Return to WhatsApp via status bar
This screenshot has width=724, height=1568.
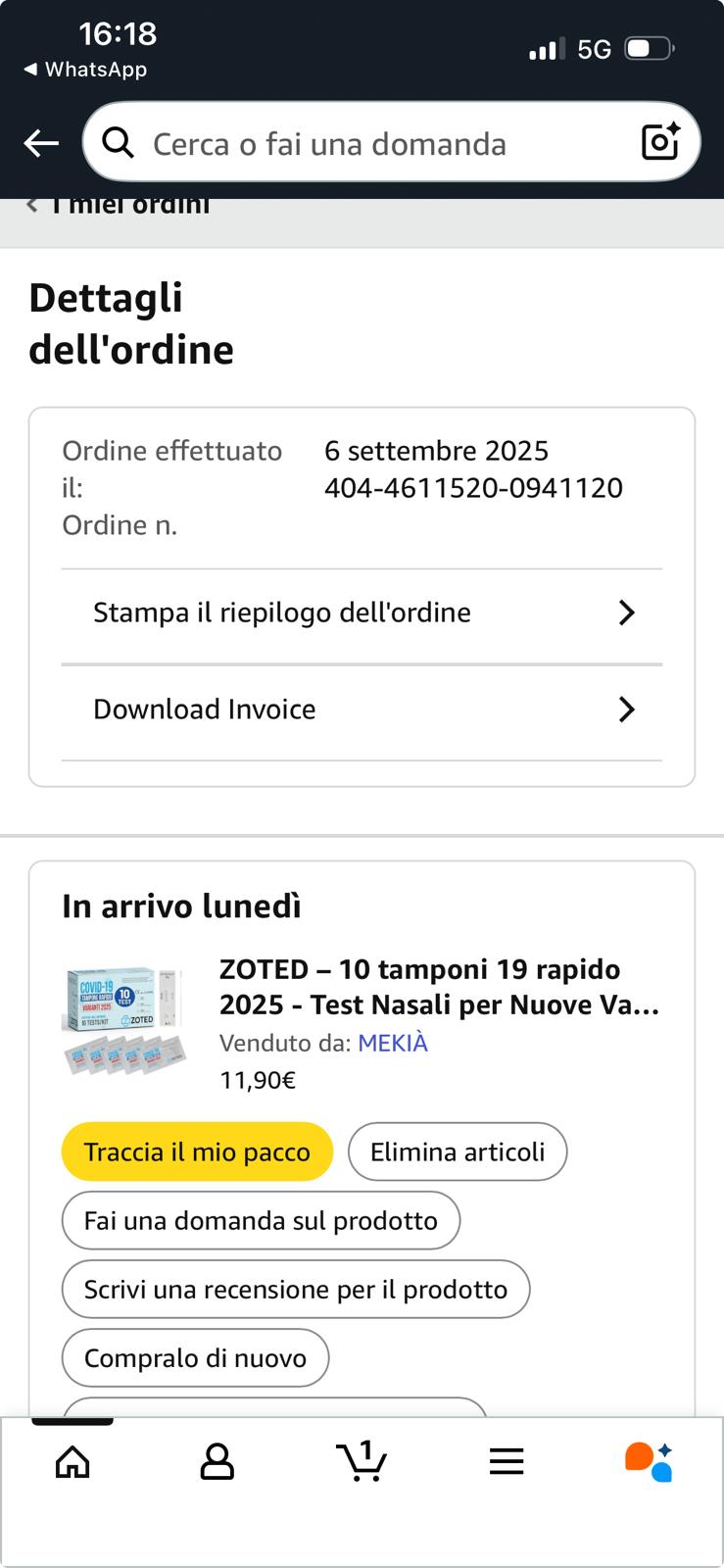click(85, 70)
